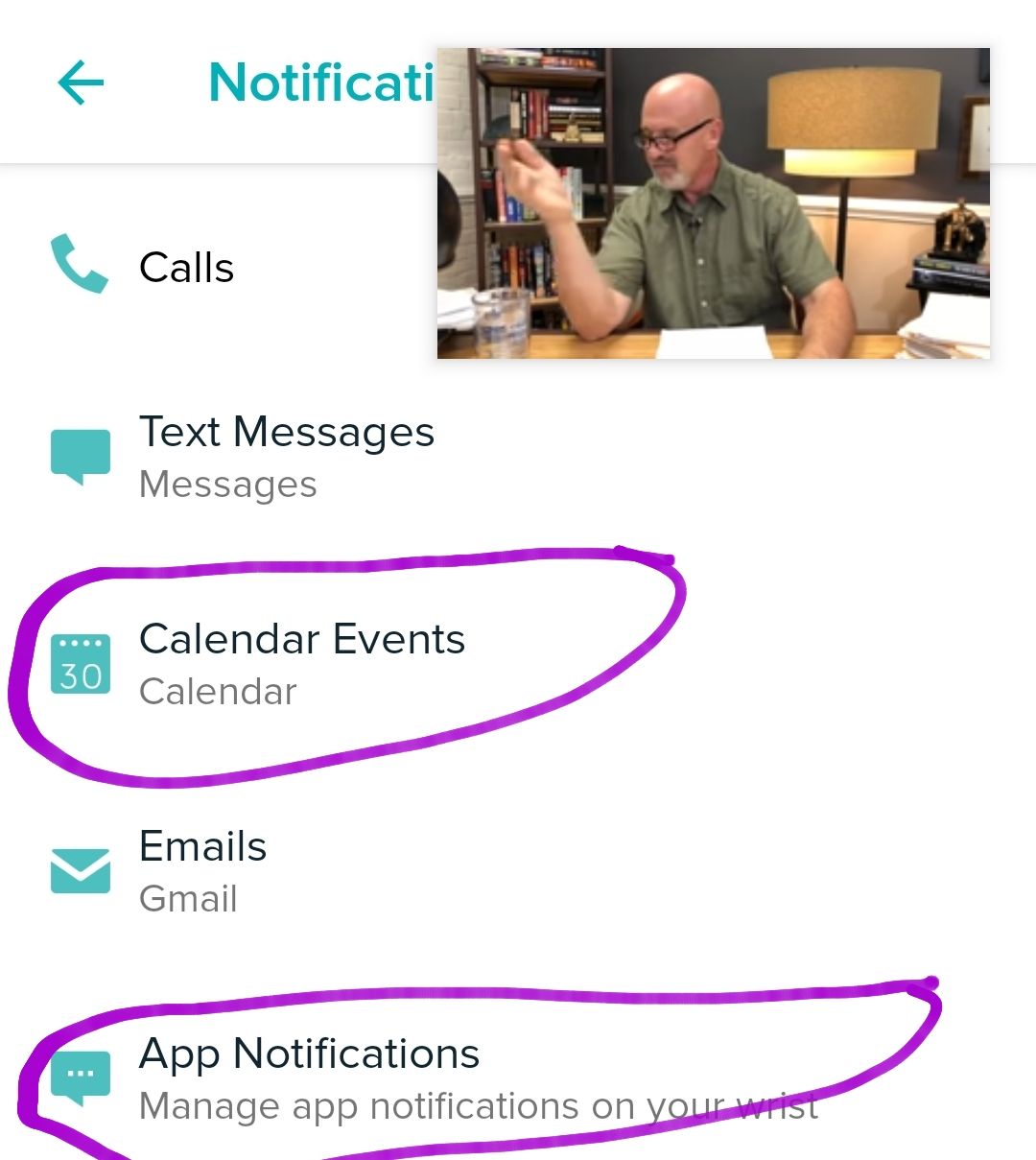Open Text Messages notification settings
Image resolution: width=1036 pixels, height=1160 pixels.
pos(286,456)
